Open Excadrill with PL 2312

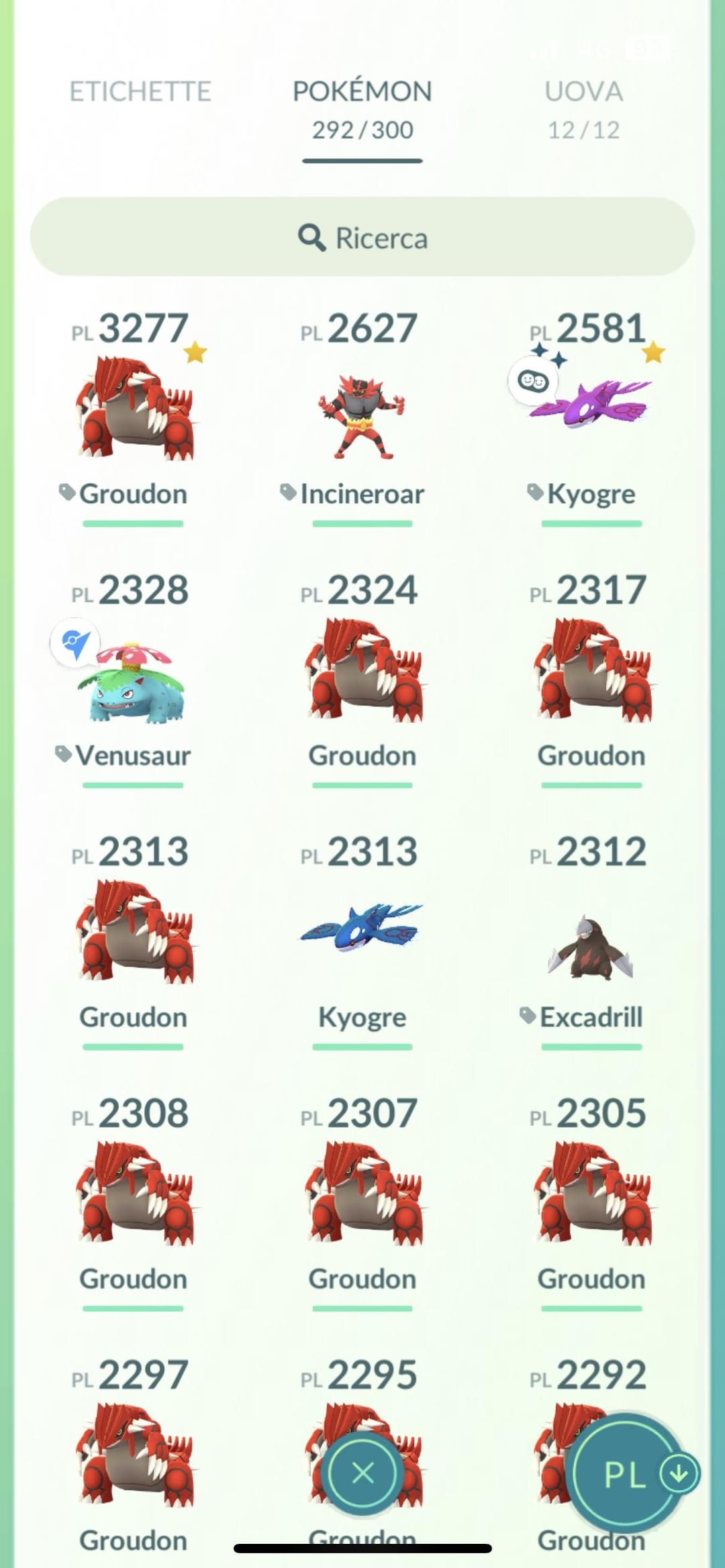pos(591,946)
